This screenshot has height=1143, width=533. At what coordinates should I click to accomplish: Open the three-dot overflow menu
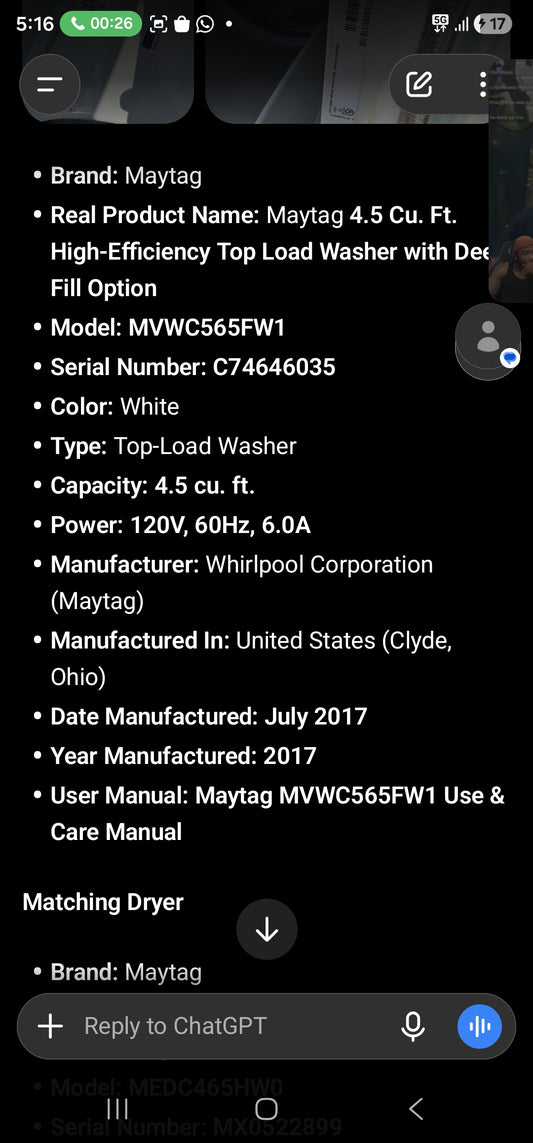pyautogui.click(x=483, y=85)
